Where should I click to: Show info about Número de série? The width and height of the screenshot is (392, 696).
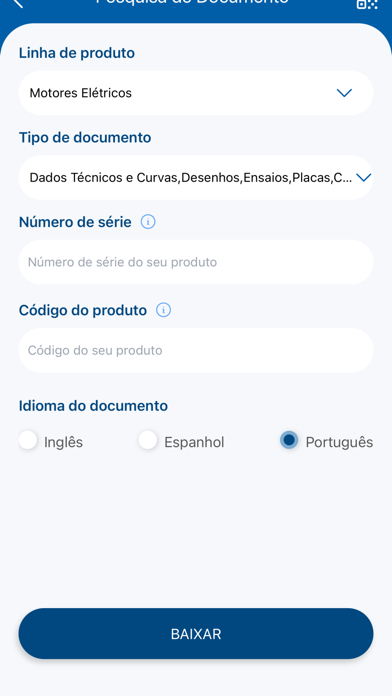click(x=148, y=221)
